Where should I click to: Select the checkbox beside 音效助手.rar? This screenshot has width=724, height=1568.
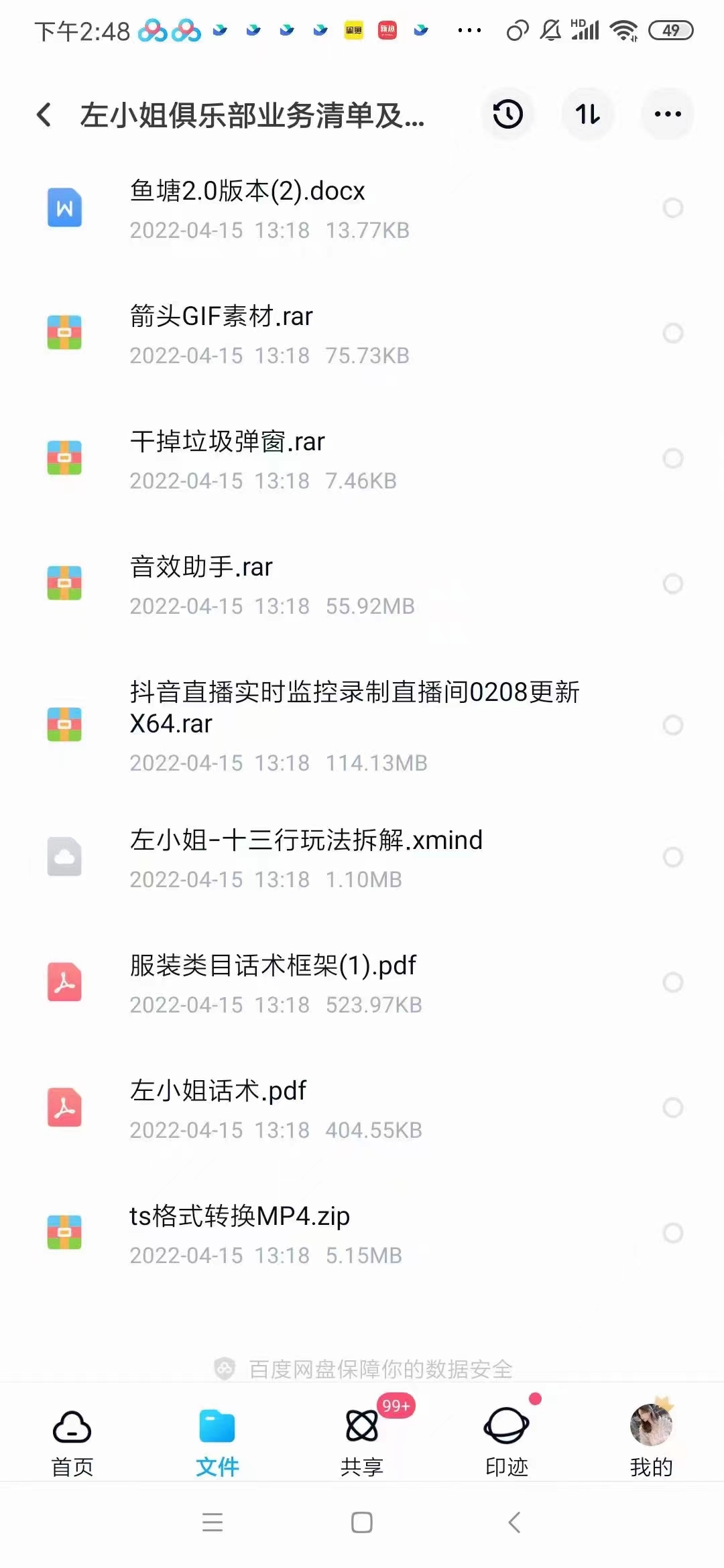673,584
